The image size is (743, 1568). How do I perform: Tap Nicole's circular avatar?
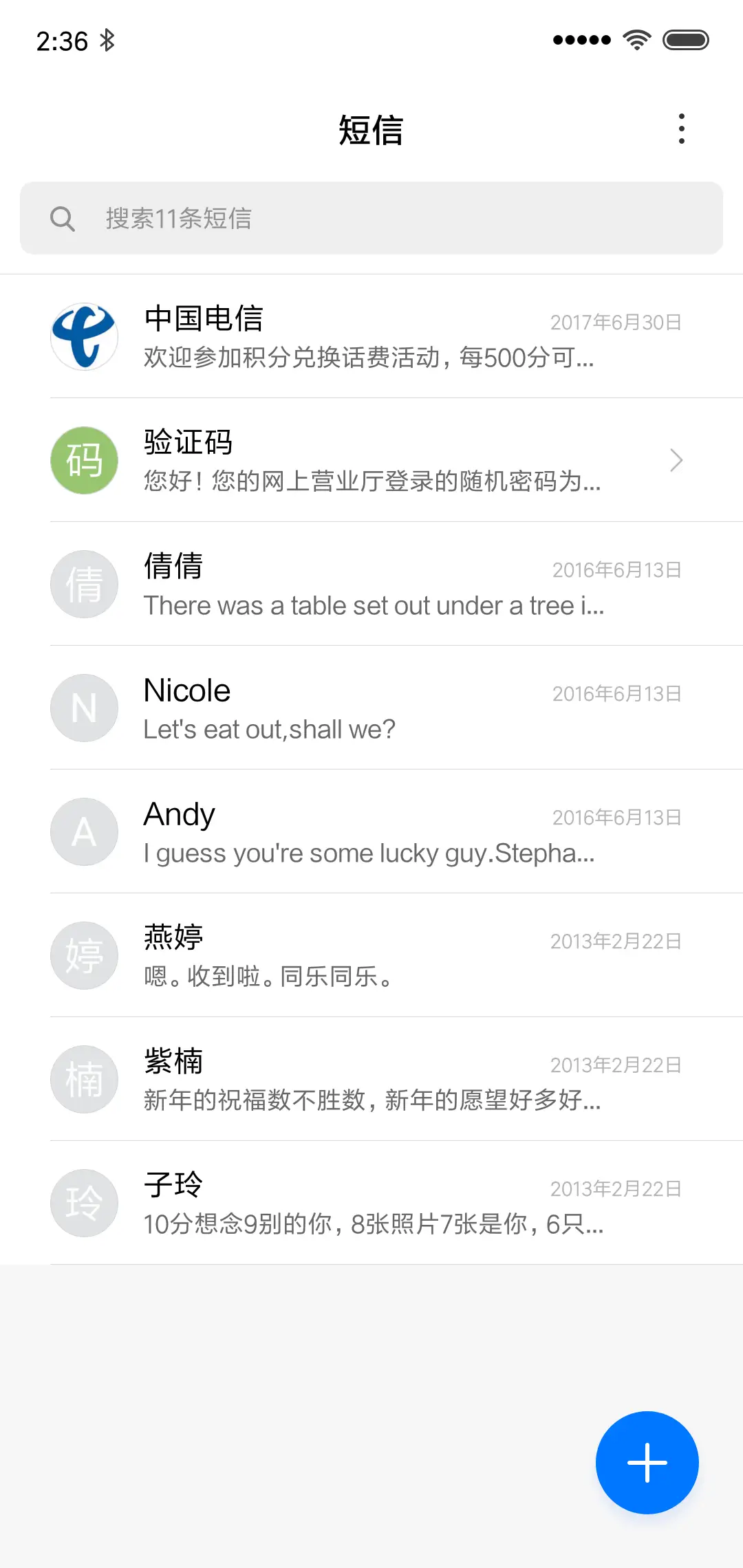[84, 708]
